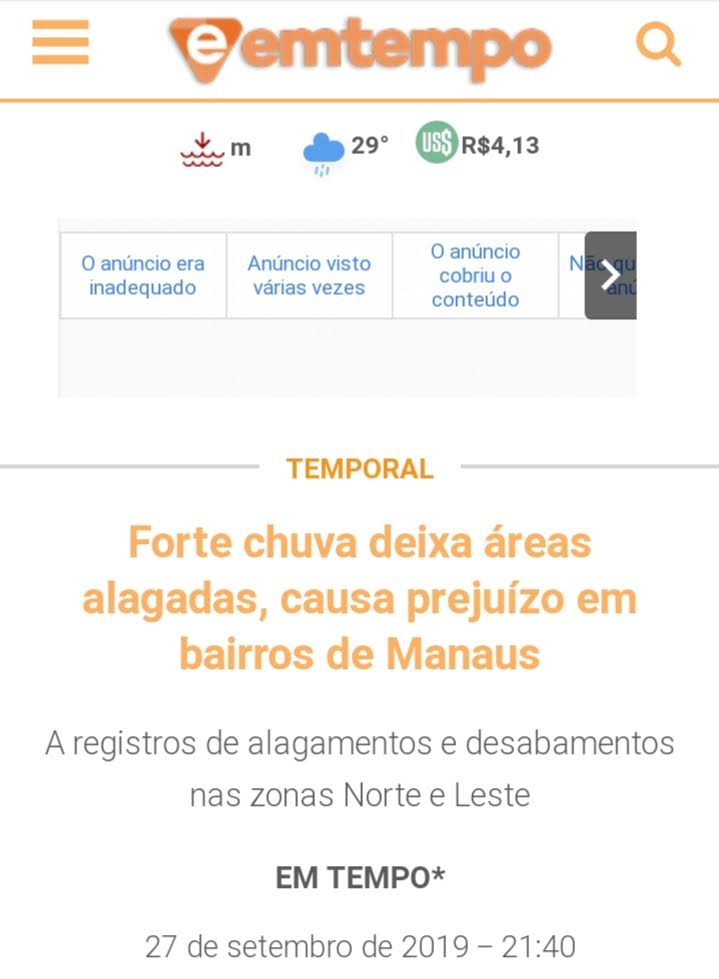
Task: Select 'O anúncio era inadequado' option
Action: click(x=143, y=276)
